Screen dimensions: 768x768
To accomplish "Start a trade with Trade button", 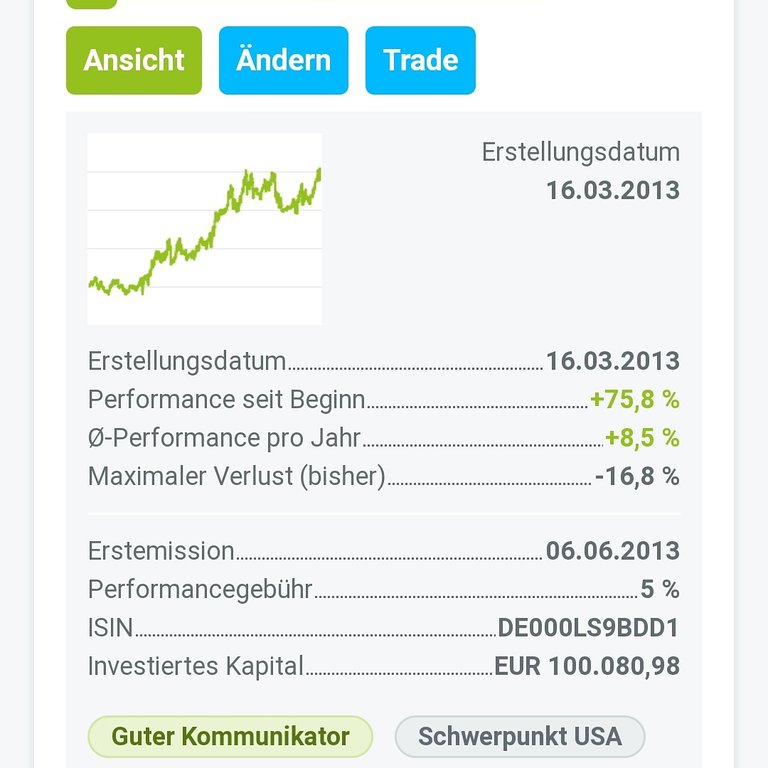I will coord(420,60).
